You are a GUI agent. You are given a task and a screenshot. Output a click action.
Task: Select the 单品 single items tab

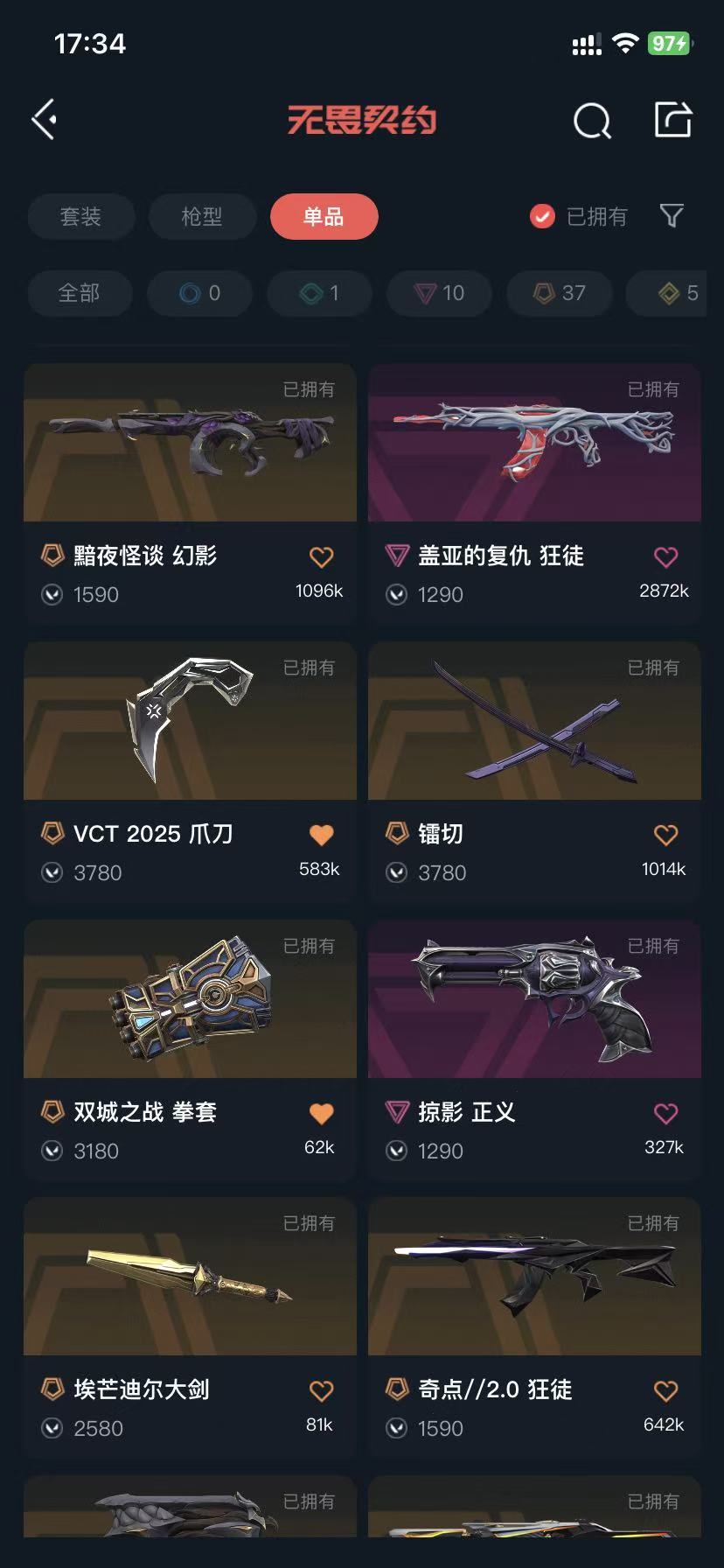[324, 215]
